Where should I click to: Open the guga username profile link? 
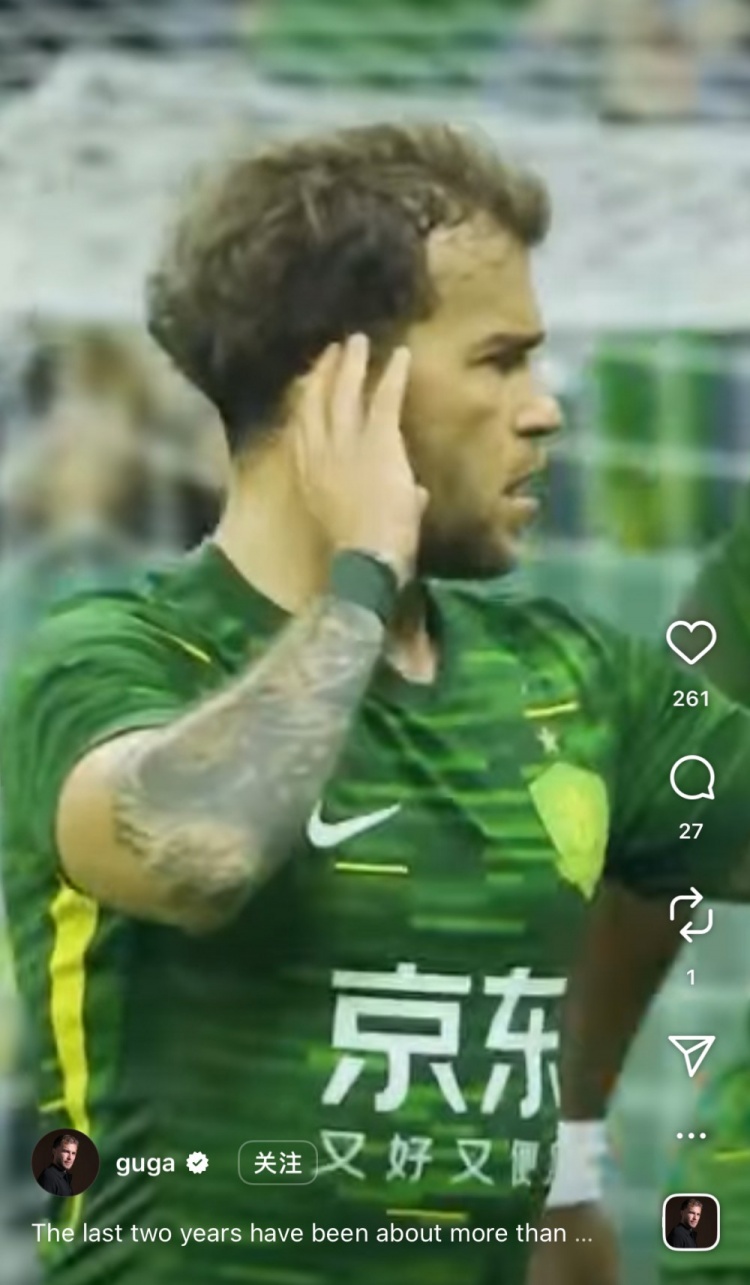(146, 1163)
